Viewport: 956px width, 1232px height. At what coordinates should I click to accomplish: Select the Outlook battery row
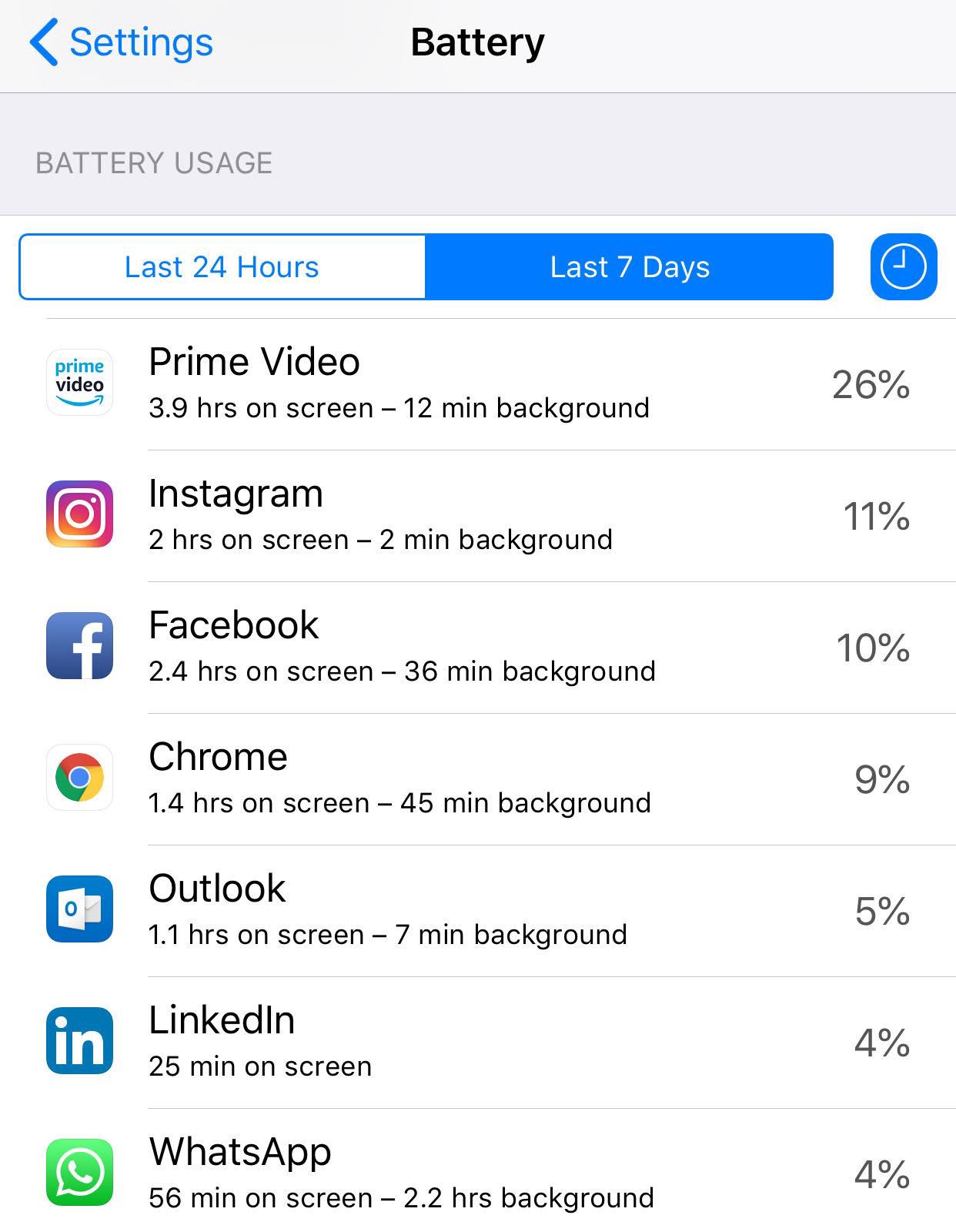[477, 910]
